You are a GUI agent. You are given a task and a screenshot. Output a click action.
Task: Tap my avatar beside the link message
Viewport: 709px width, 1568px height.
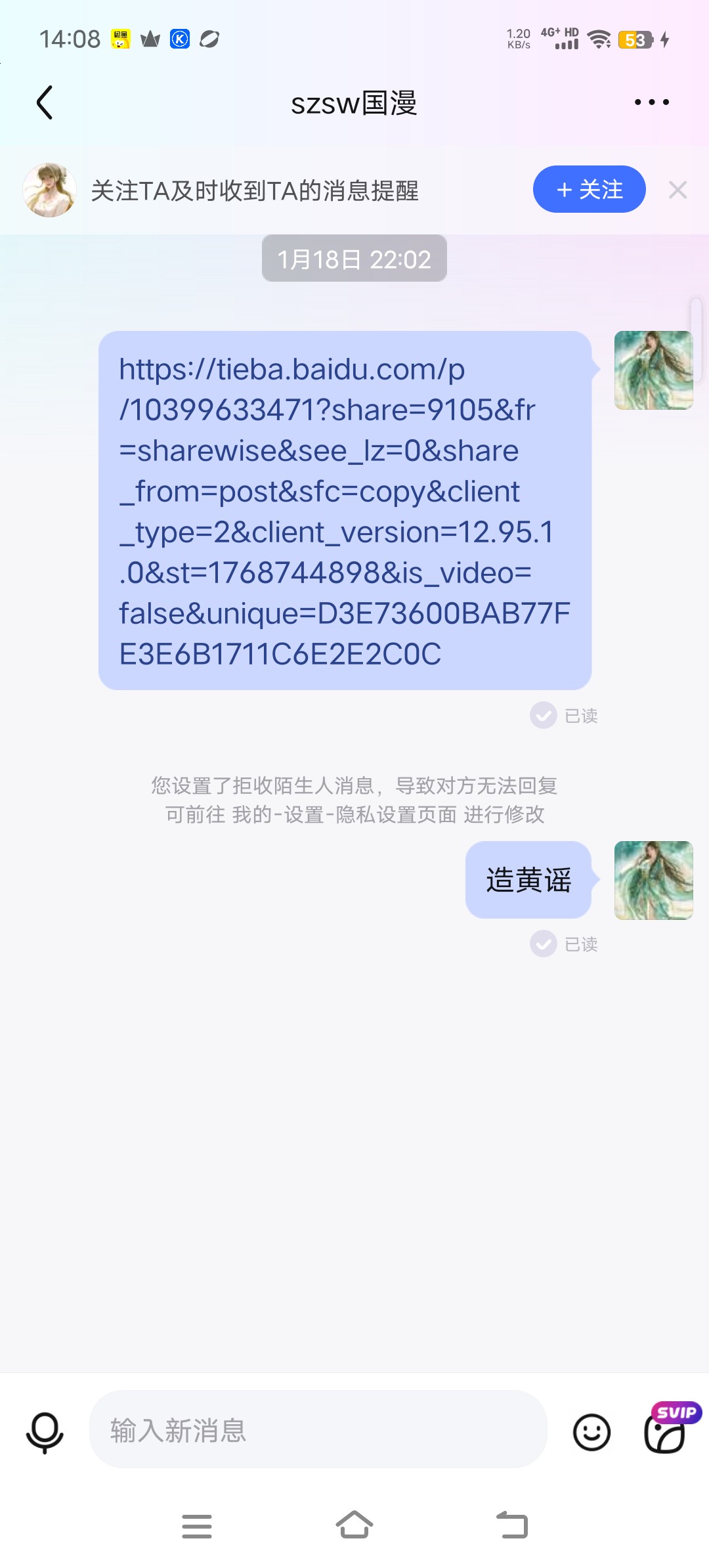(x=653, y=370)
